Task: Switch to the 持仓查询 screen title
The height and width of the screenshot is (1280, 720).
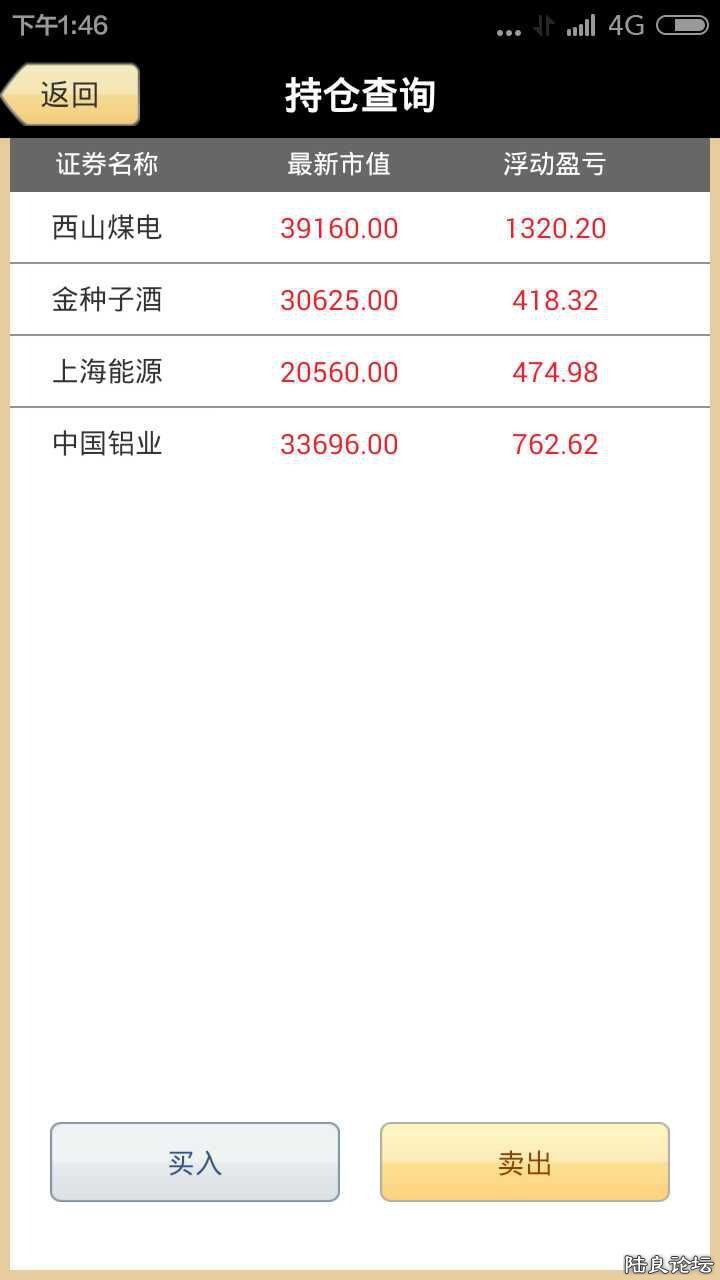Action: 360,95
